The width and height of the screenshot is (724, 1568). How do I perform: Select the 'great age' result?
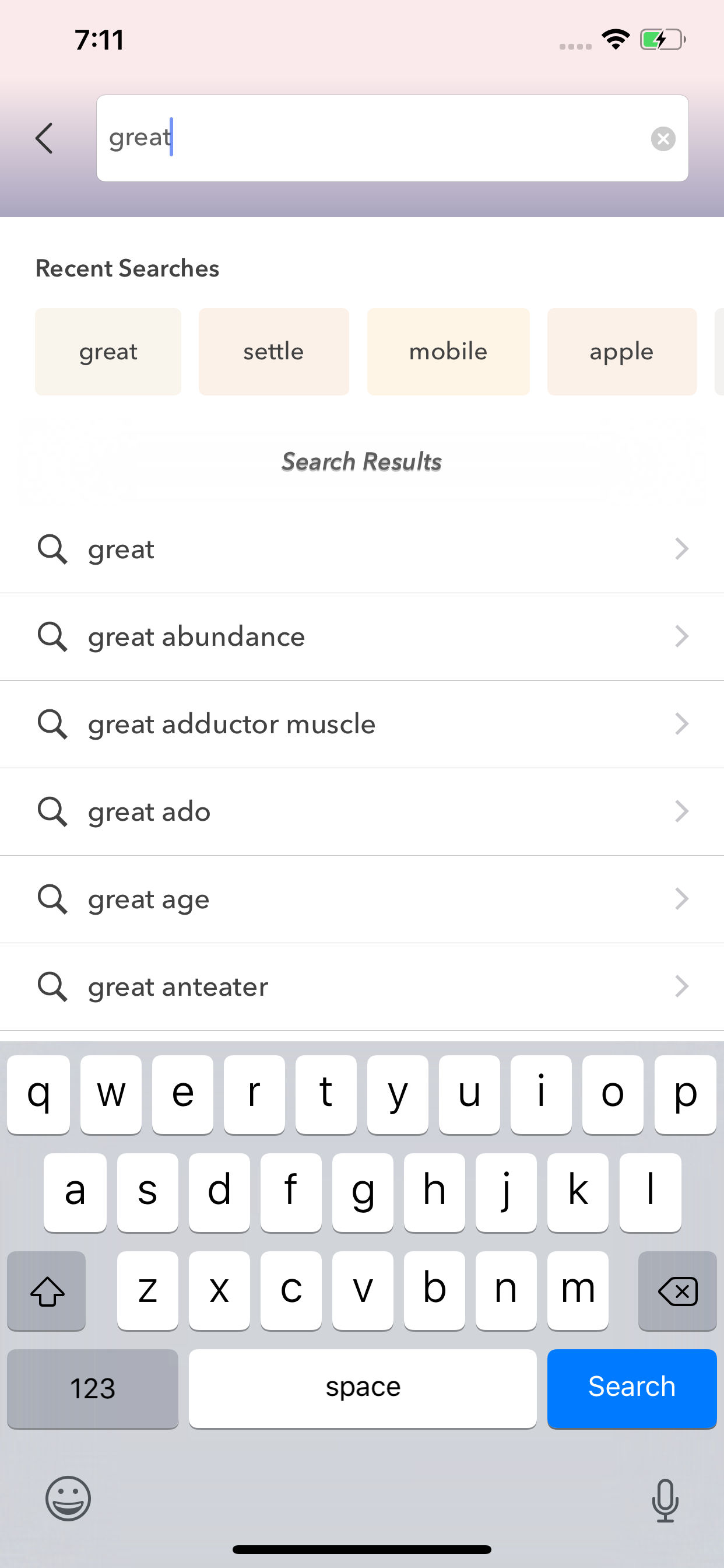click(x=362, y=900)
